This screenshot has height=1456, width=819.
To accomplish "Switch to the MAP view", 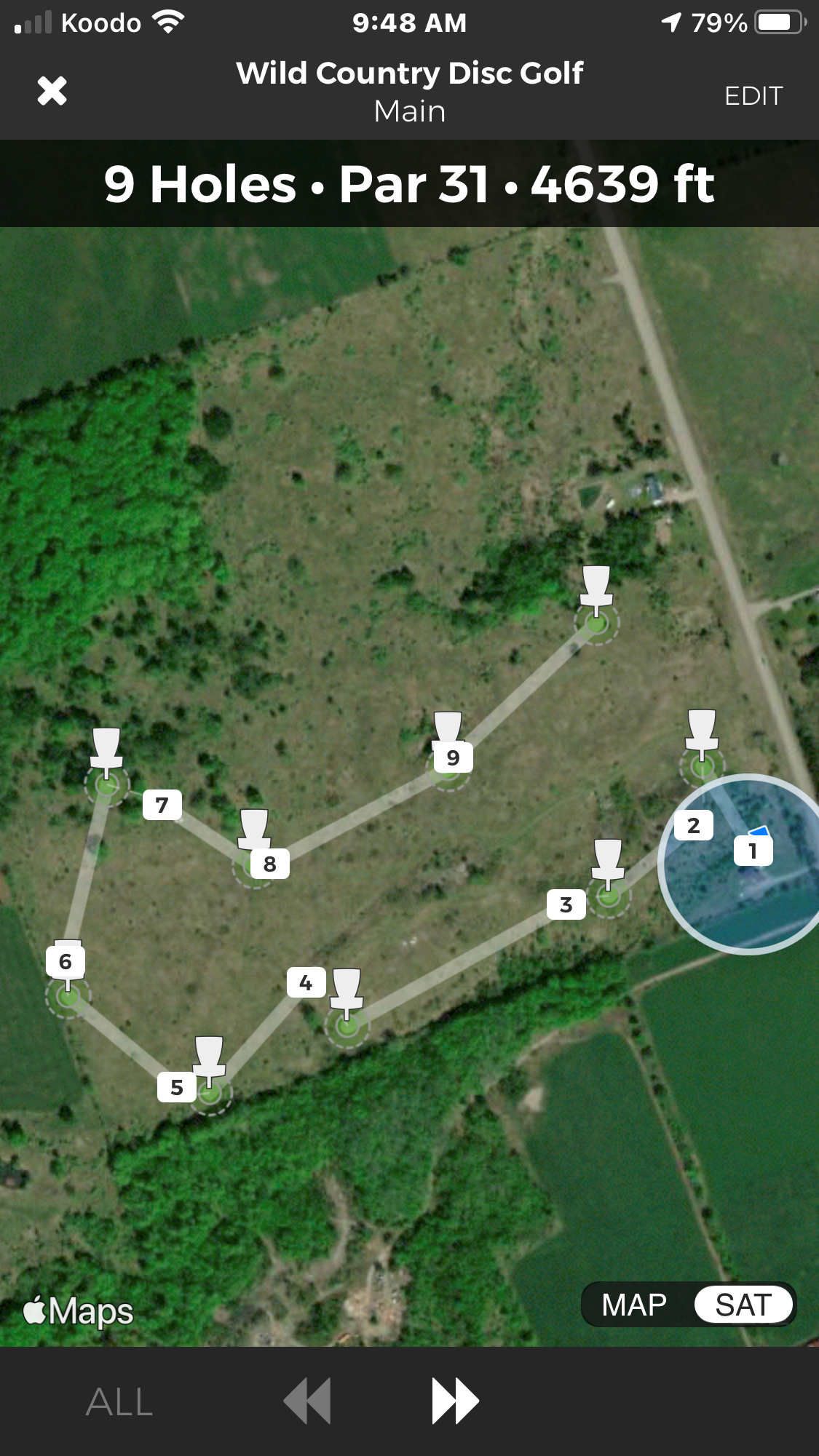I will pyautogui.click(x=634, y=1305).
